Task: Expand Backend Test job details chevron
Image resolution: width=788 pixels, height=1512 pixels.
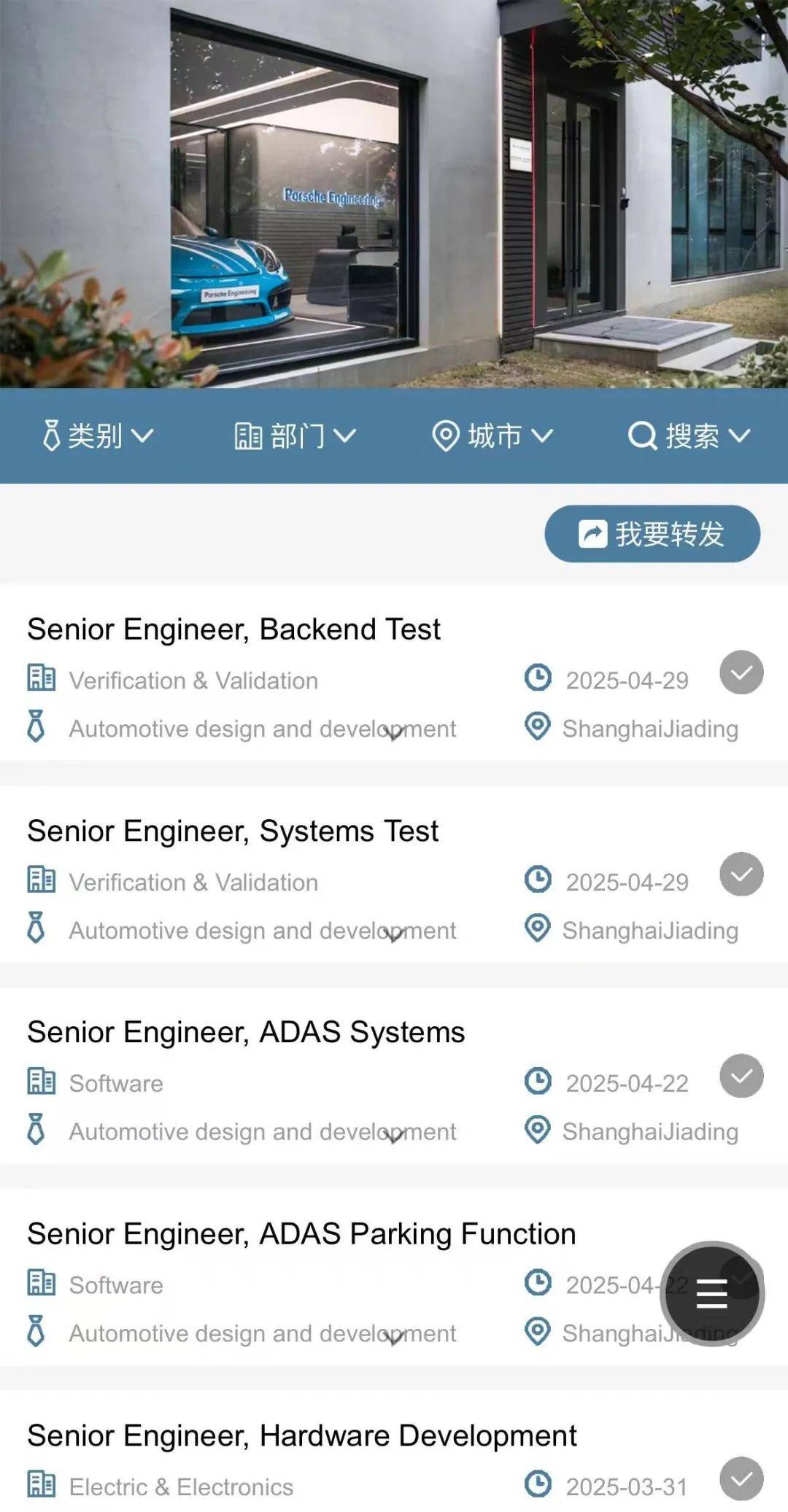Action: (394, 733)
